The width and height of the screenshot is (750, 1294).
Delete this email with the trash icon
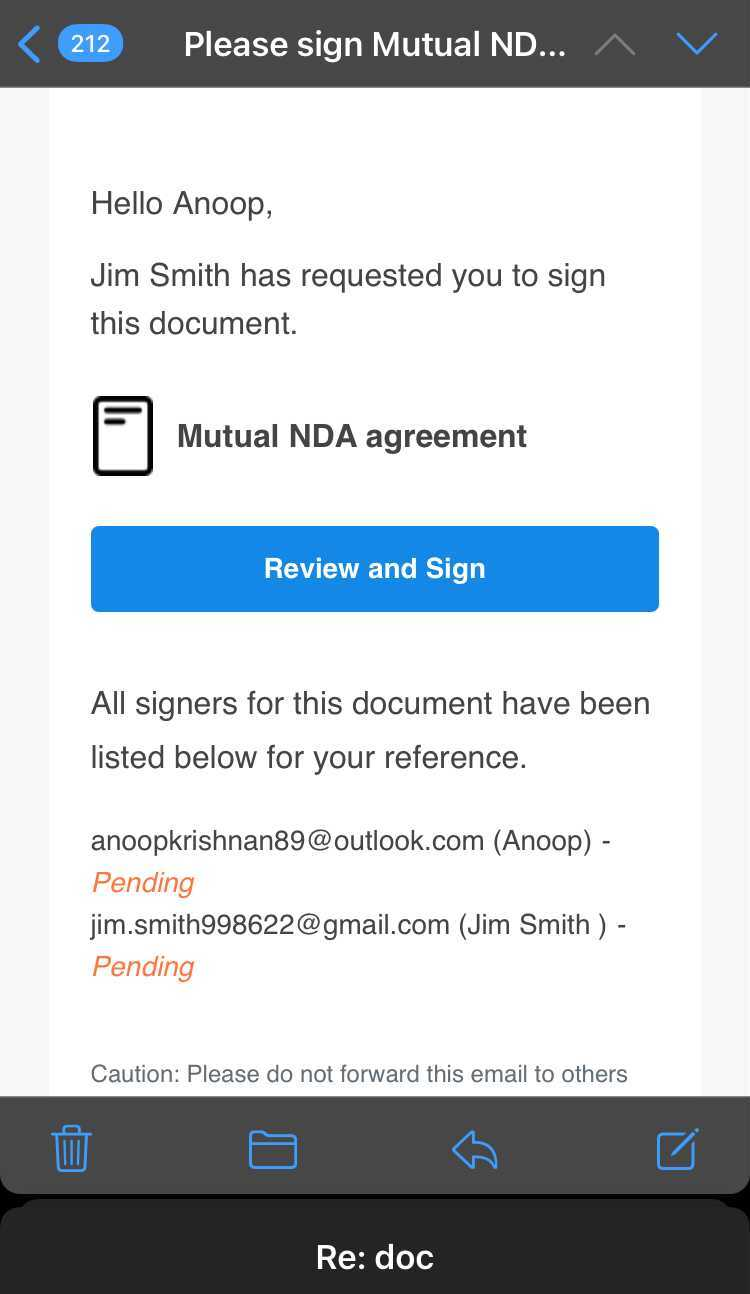(x=71, y=1148)
